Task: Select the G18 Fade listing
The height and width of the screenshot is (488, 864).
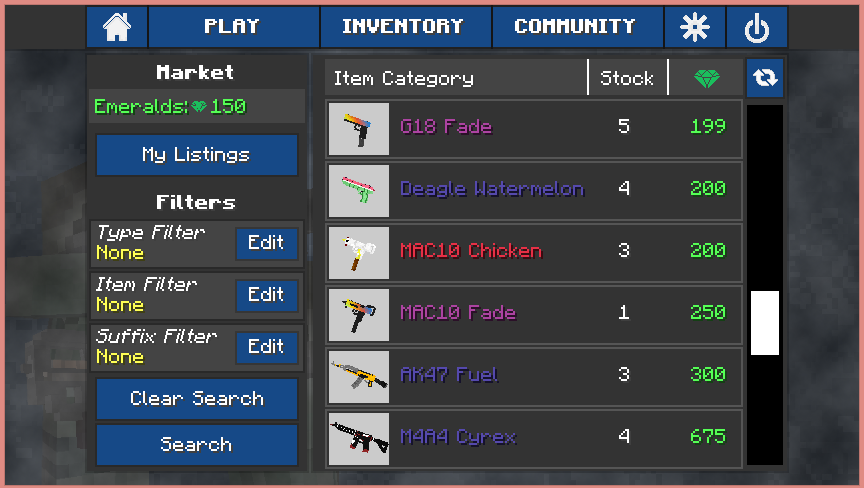Action: [534, 128]
